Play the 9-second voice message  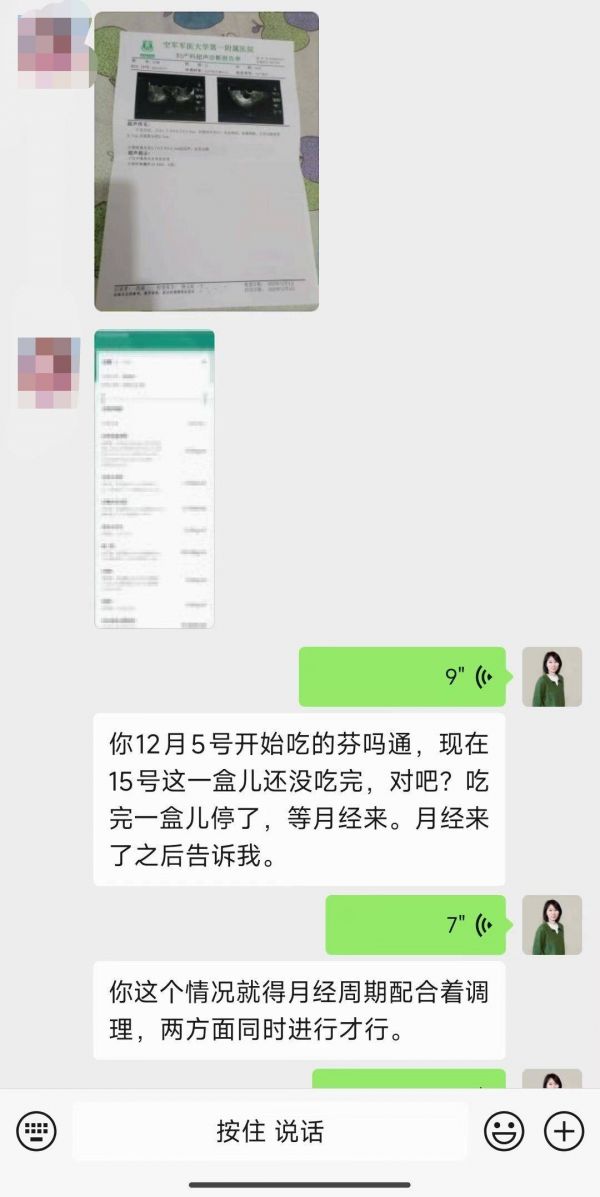402,677
